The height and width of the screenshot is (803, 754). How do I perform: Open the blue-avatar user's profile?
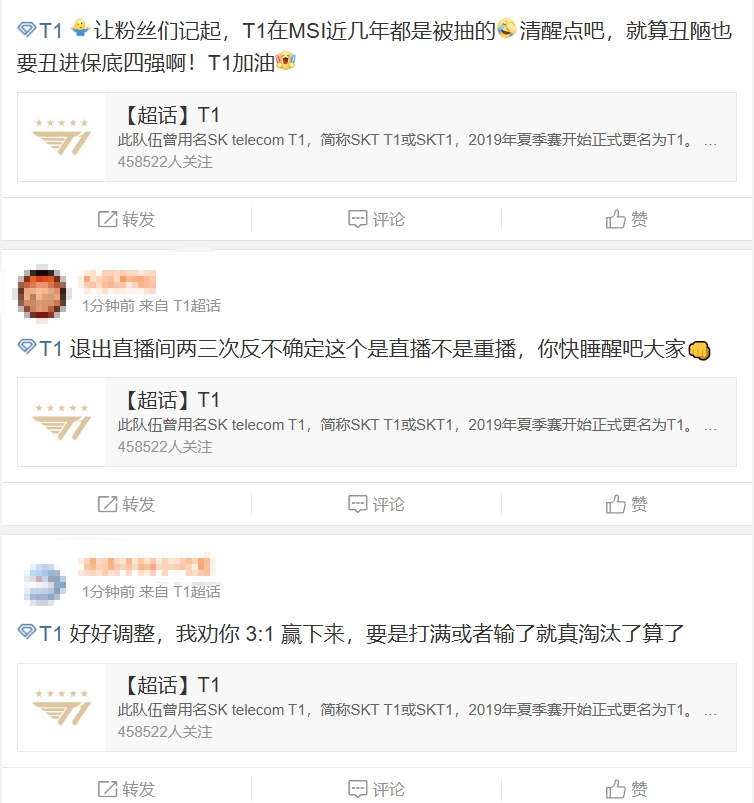tap(43, 580)
